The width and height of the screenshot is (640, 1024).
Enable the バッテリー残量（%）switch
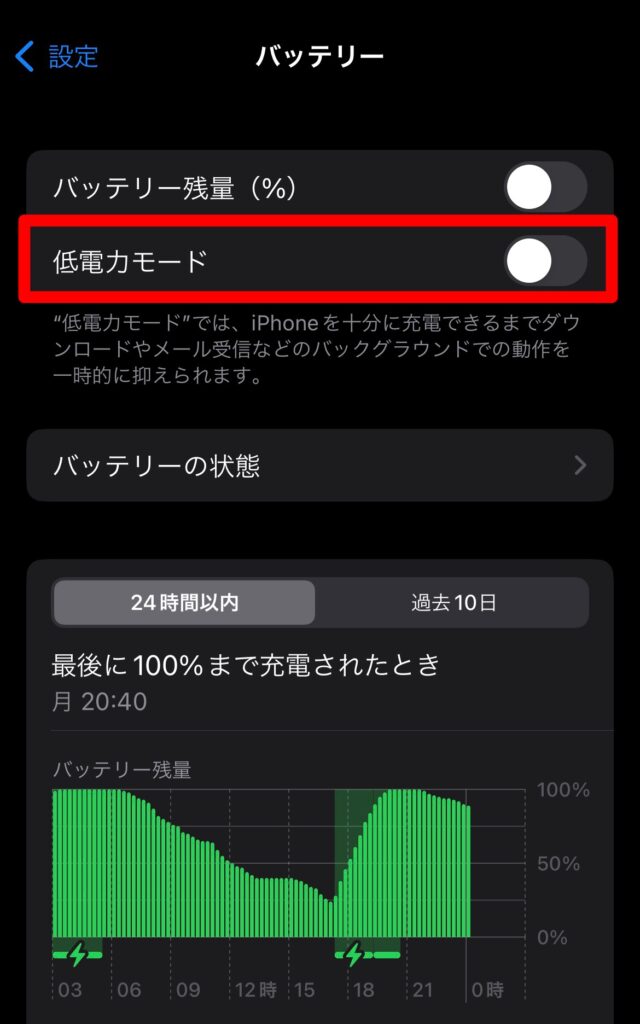(544, 187)
